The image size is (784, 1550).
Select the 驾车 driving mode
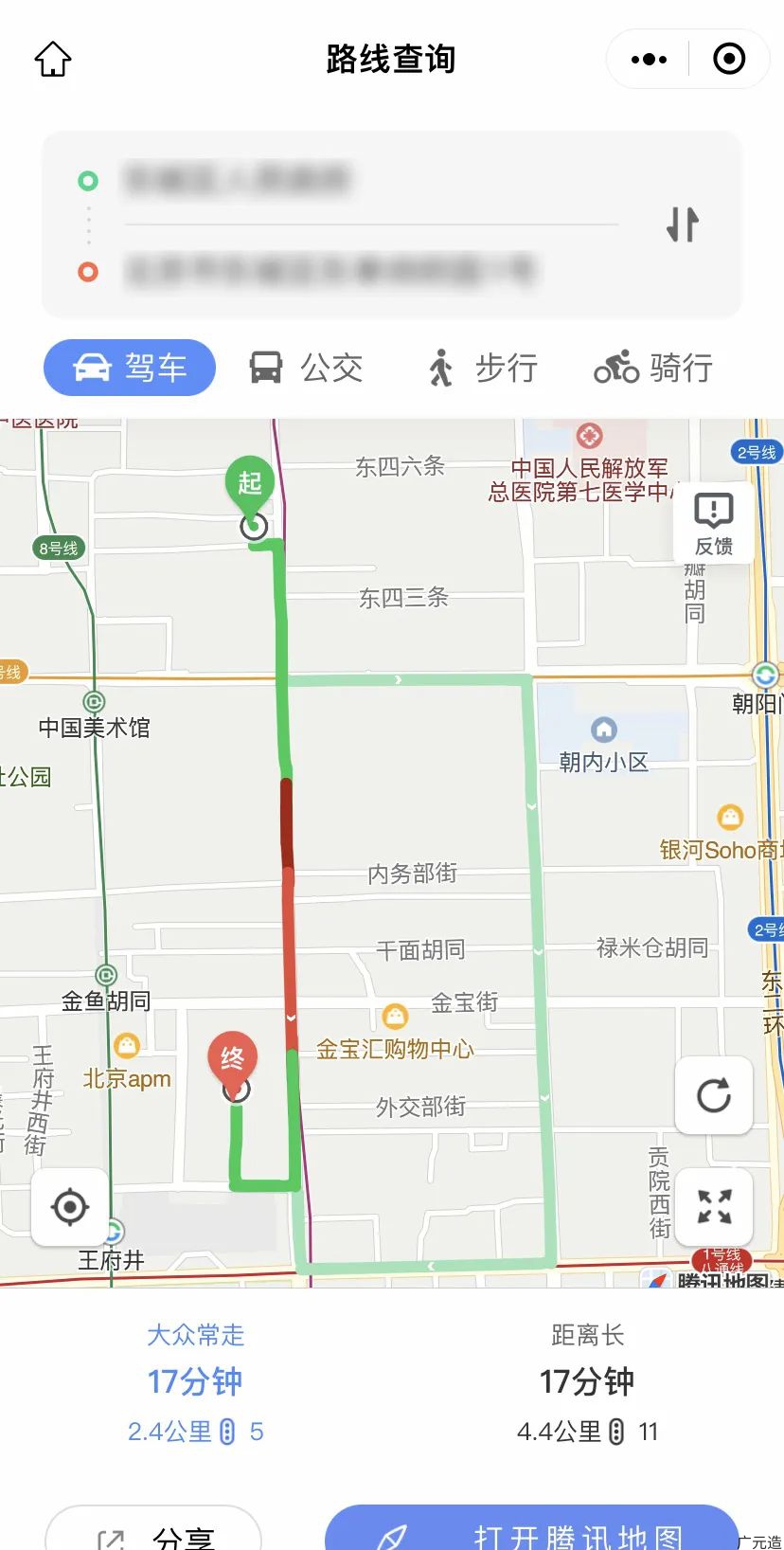click(x=130, y=368)
